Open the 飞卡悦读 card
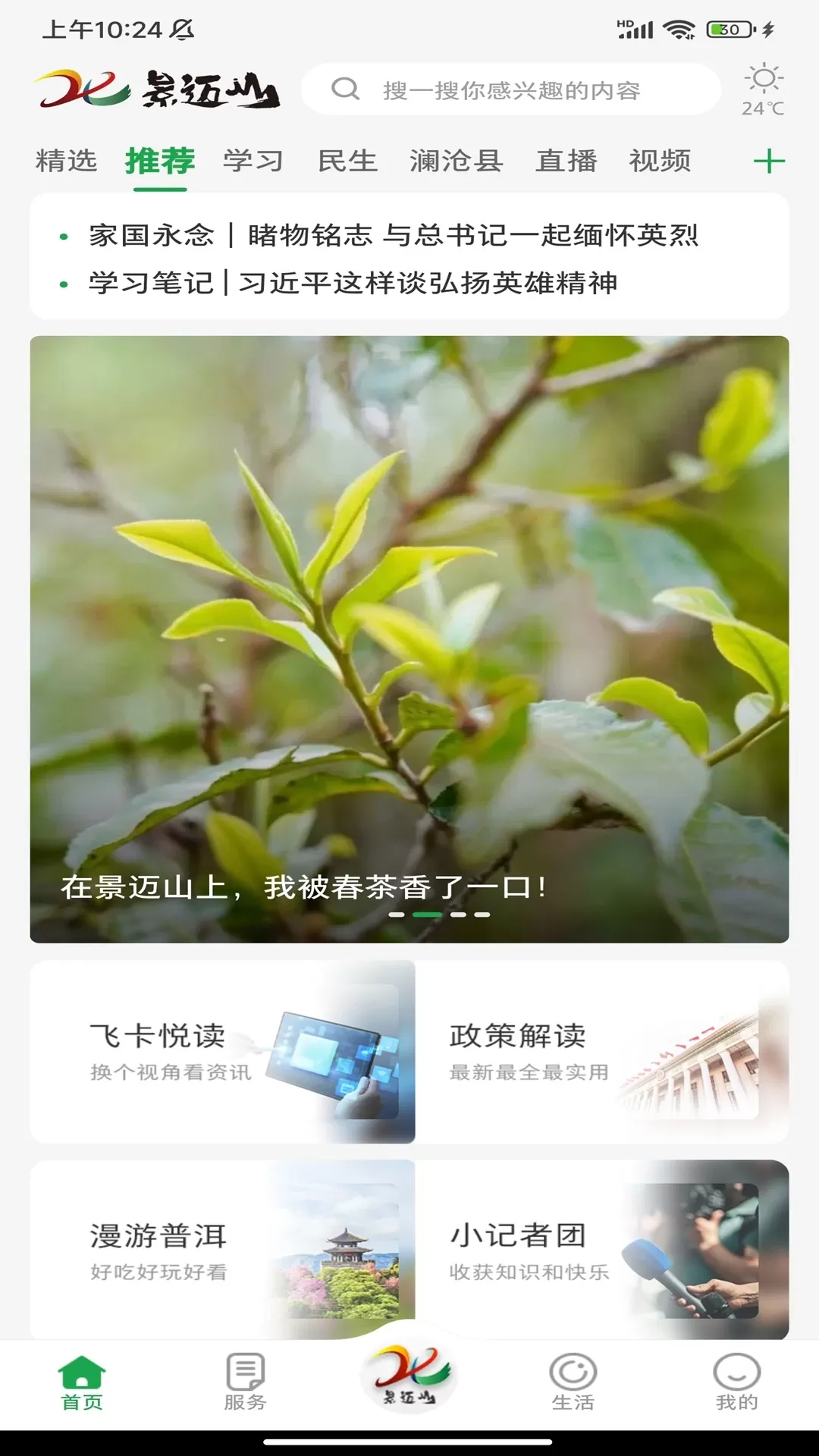Viewport: 819px width, 1456px height. tap(223, 1052)
